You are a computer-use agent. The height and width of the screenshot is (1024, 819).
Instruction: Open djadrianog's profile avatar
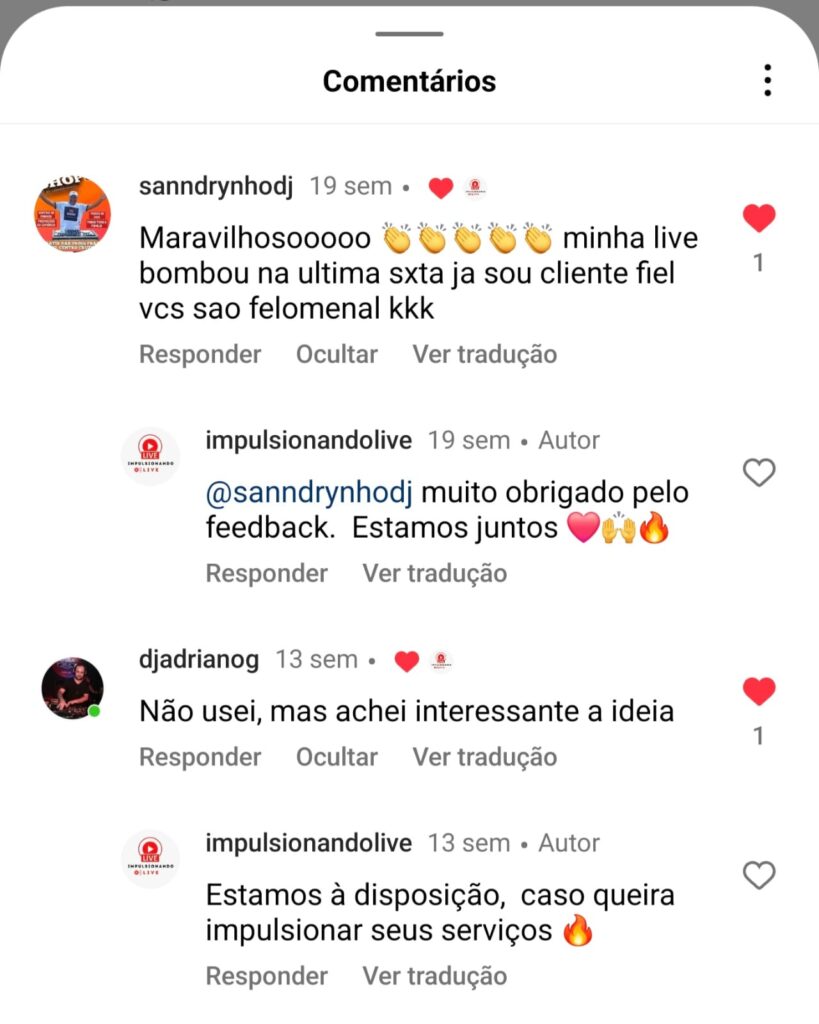[x=72, y=689]
